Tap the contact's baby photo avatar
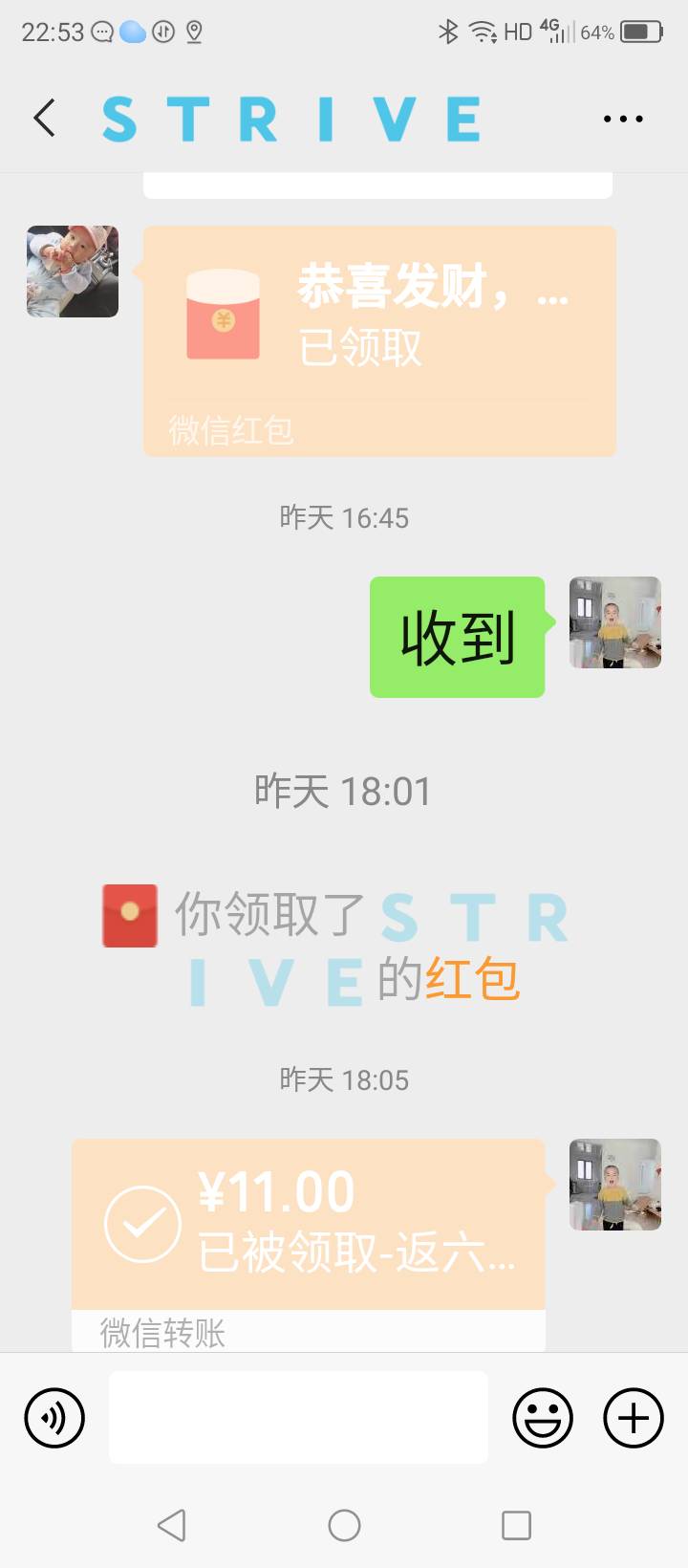 73,272
